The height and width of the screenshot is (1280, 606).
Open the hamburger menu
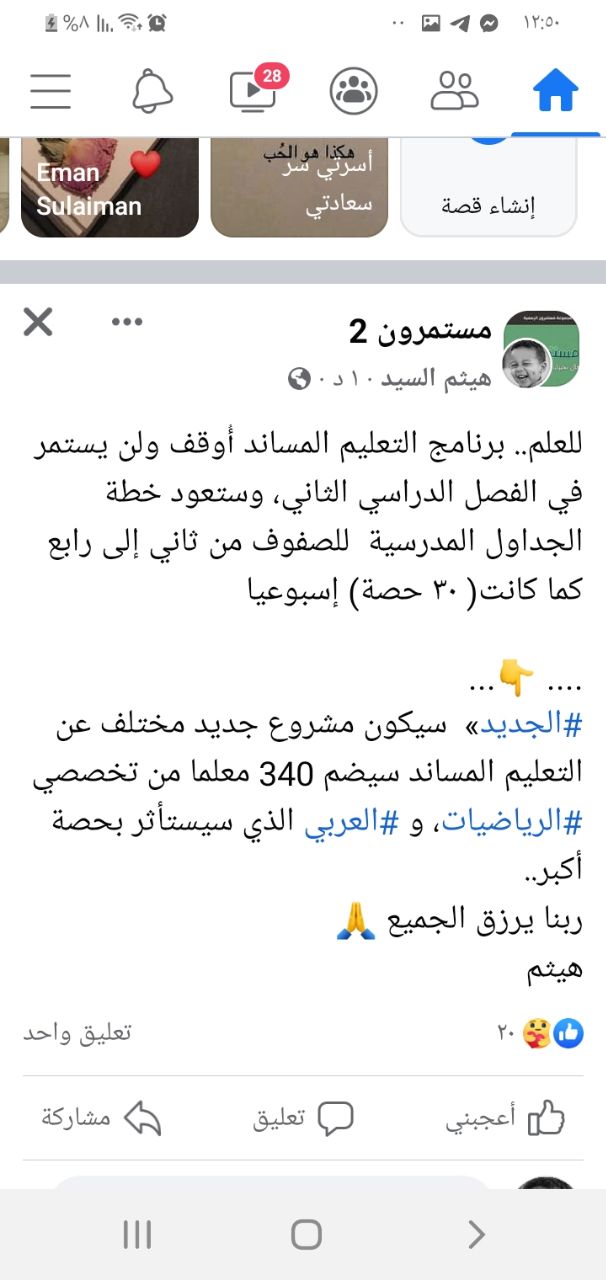click(x=51, y=91)
